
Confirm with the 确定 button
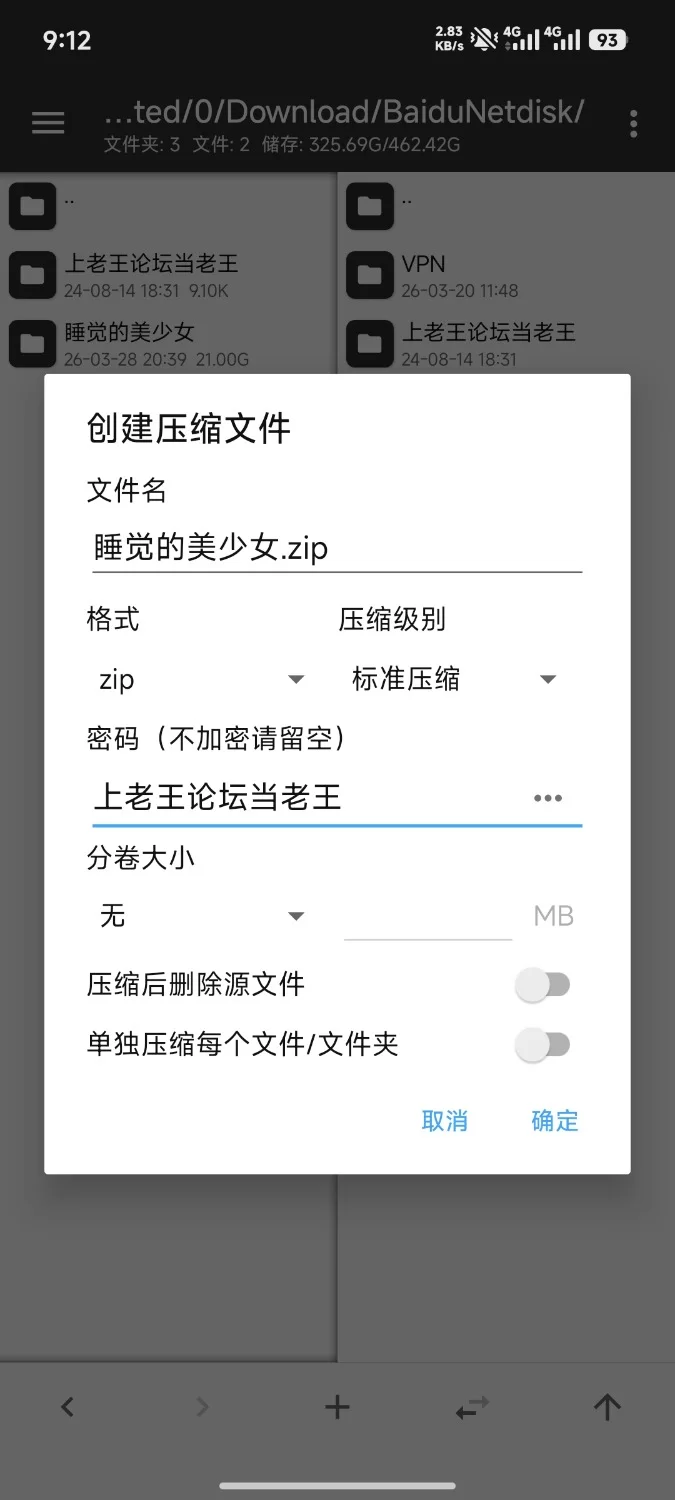[x=555, y=1121]
